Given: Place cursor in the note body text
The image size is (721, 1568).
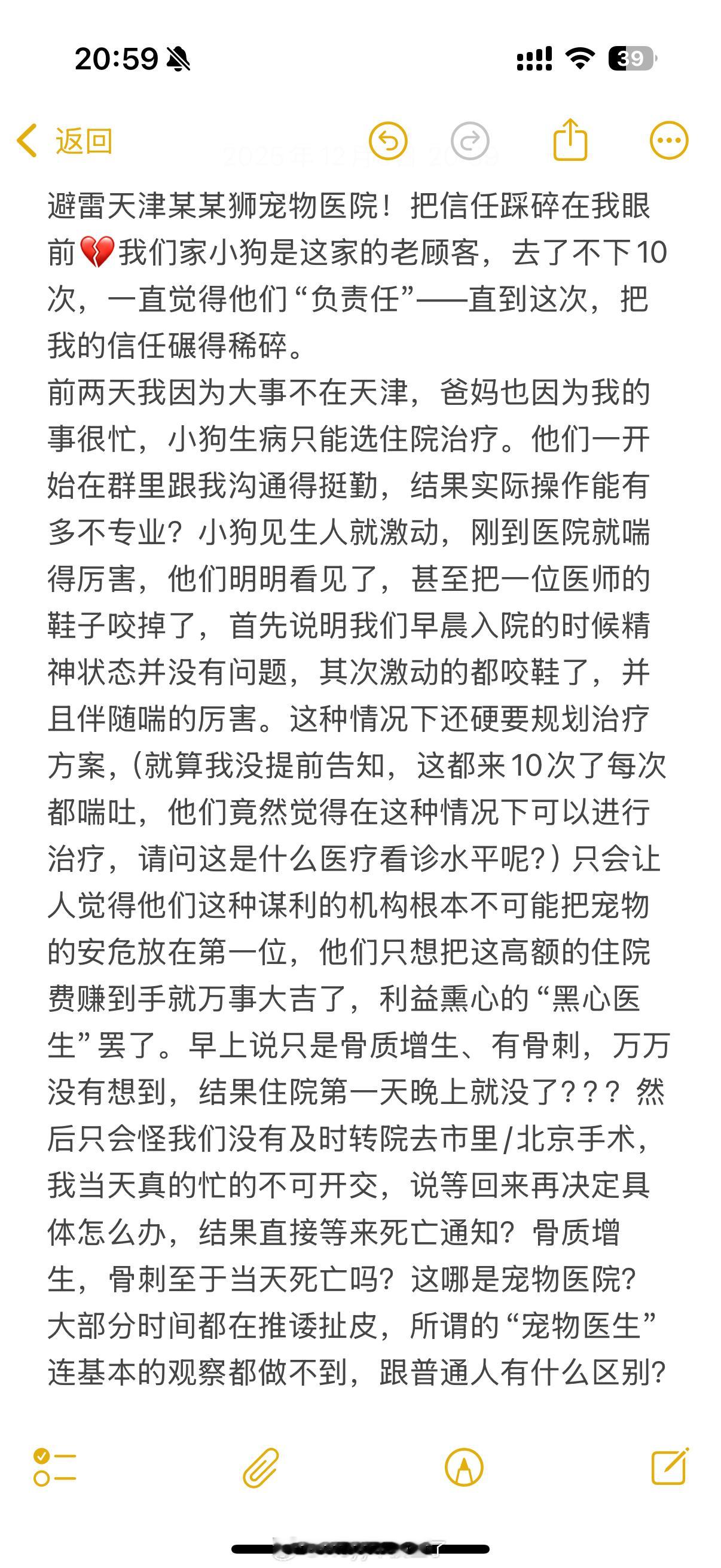Looking at the screenshot, I should 359,730.
